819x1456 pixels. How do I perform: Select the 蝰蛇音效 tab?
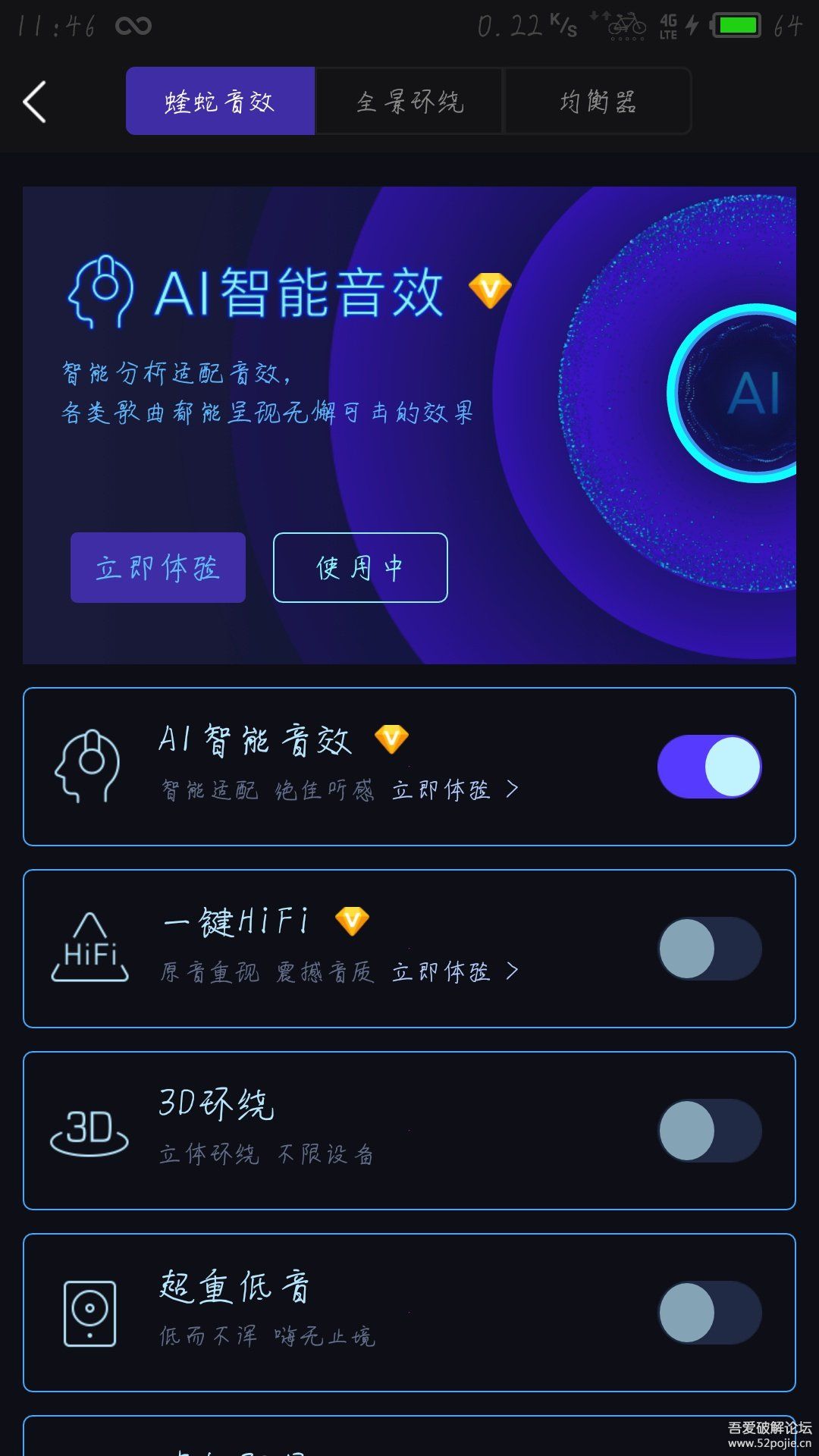pyautogui.click(x=220, y=101)
